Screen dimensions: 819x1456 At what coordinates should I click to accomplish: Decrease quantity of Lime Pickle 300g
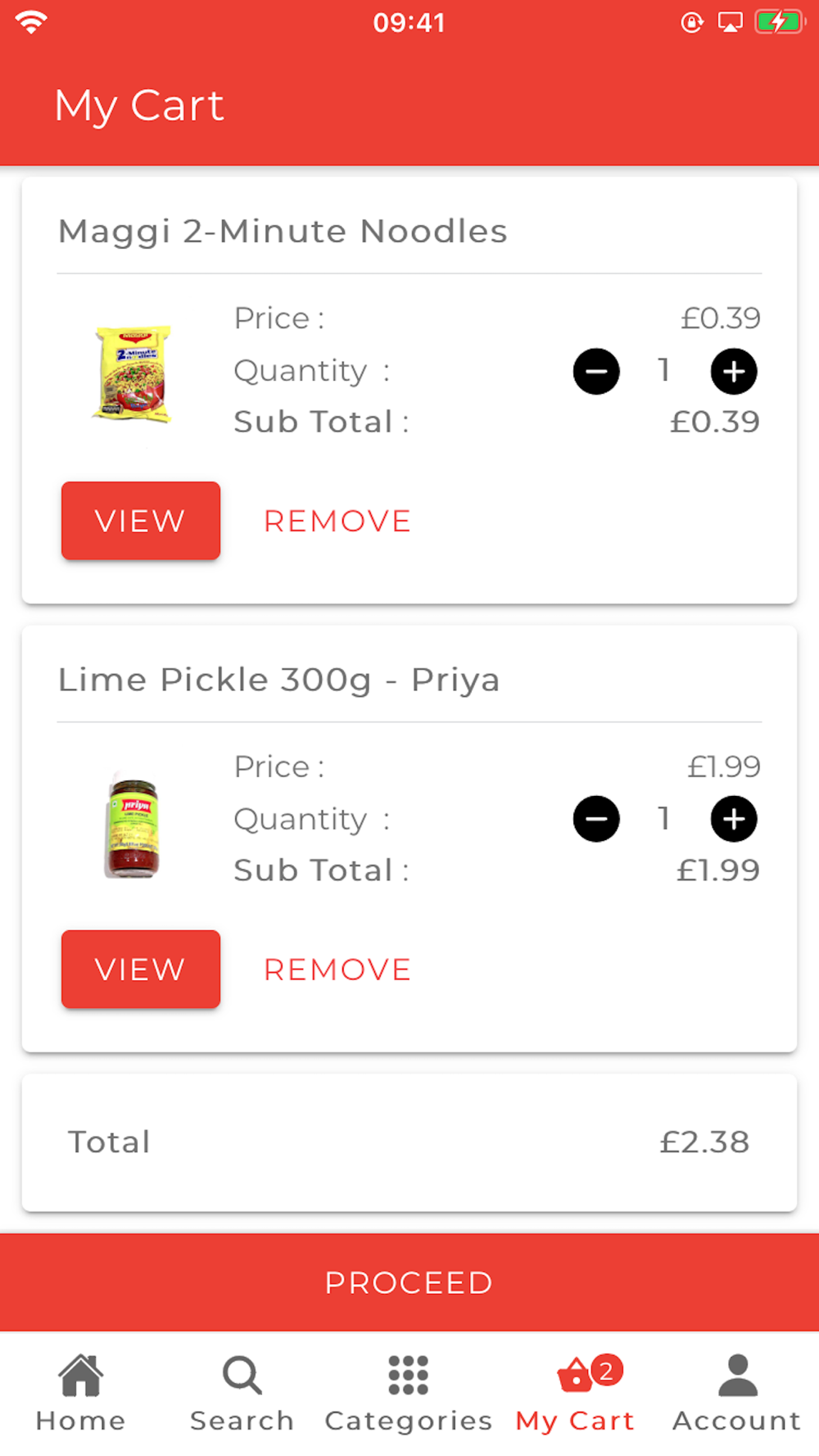point(596,819)
